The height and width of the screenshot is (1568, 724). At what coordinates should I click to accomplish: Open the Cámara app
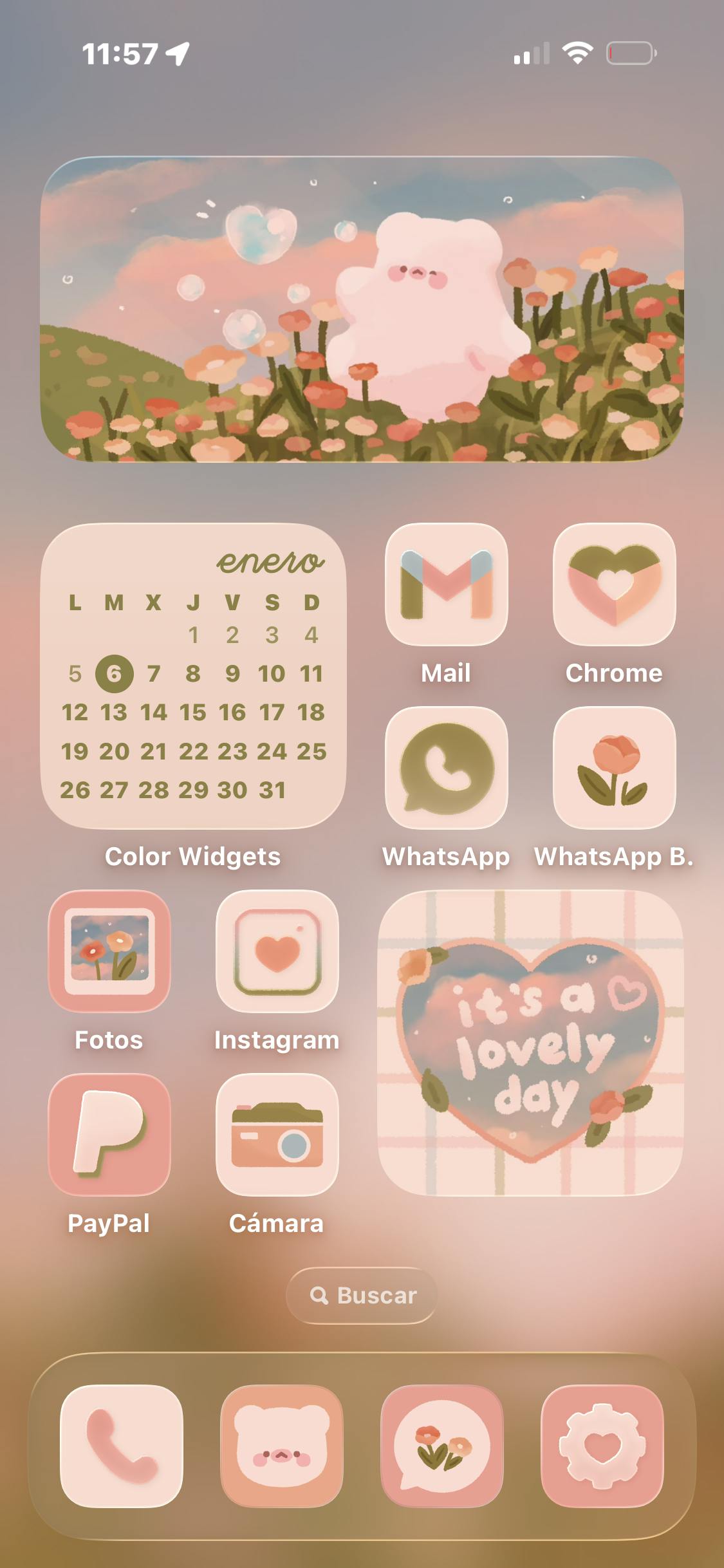click(x=277, y=1135)
